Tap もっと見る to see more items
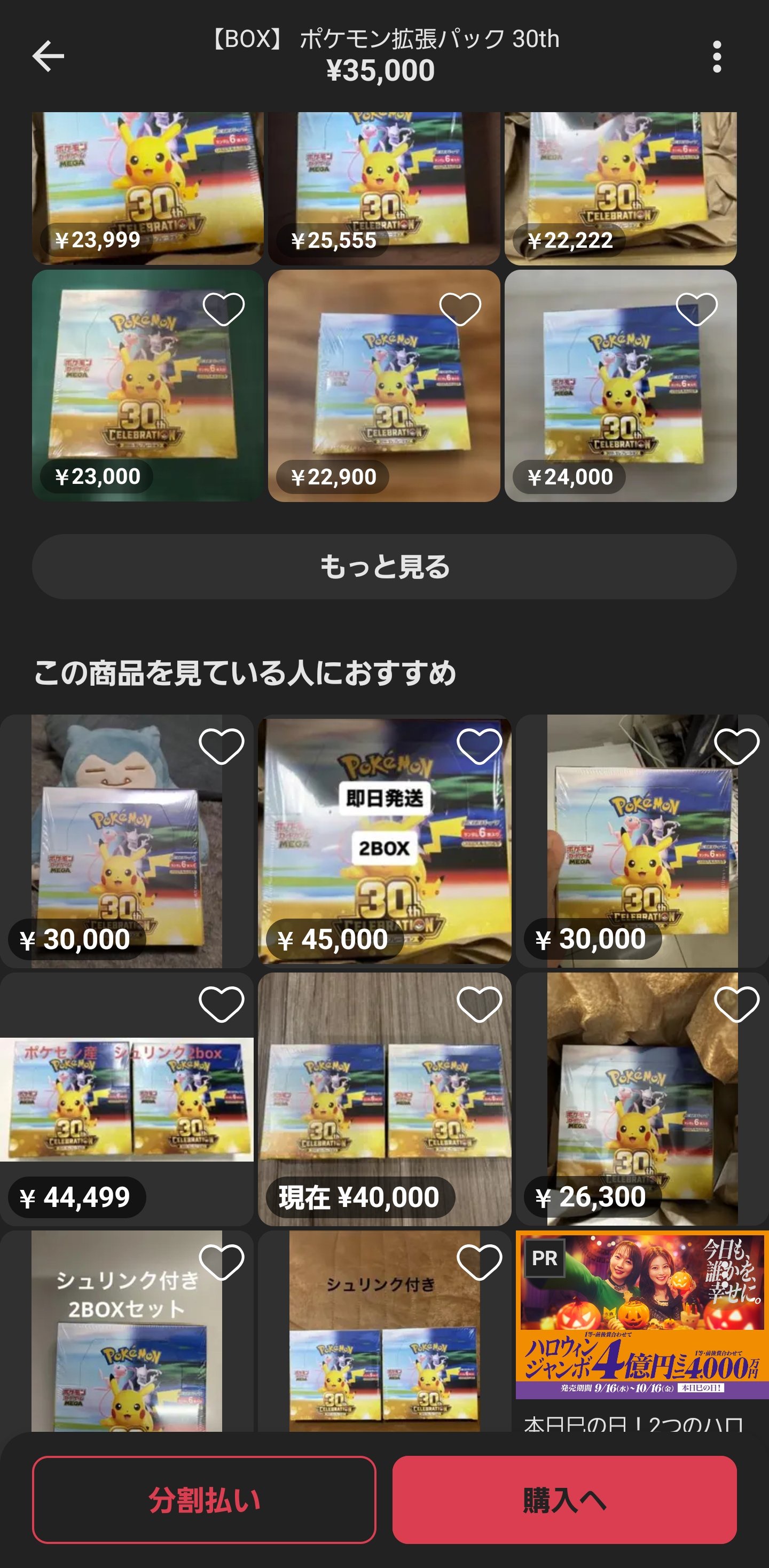 pyautogui.click(x=384, y=567)
